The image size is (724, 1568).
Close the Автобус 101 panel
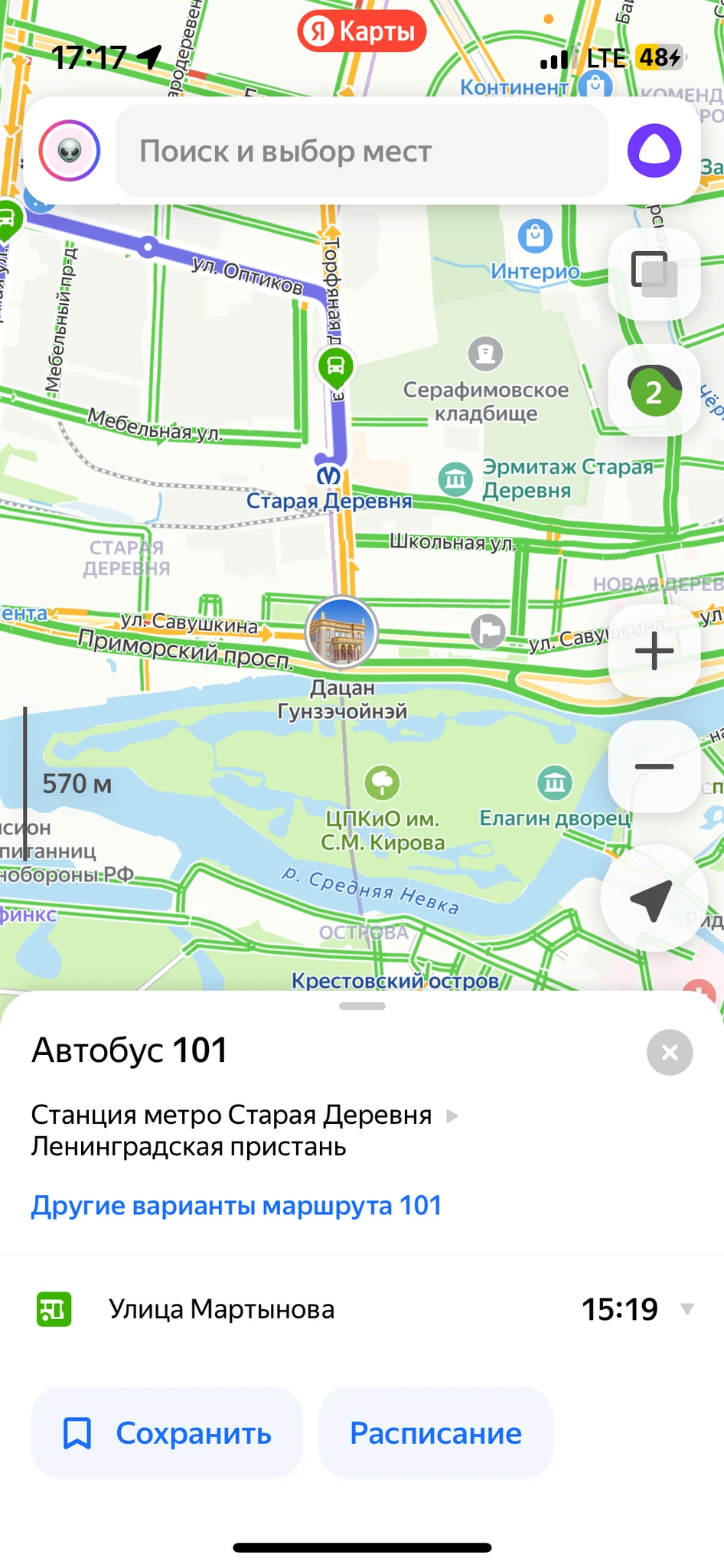(669, 1052)
